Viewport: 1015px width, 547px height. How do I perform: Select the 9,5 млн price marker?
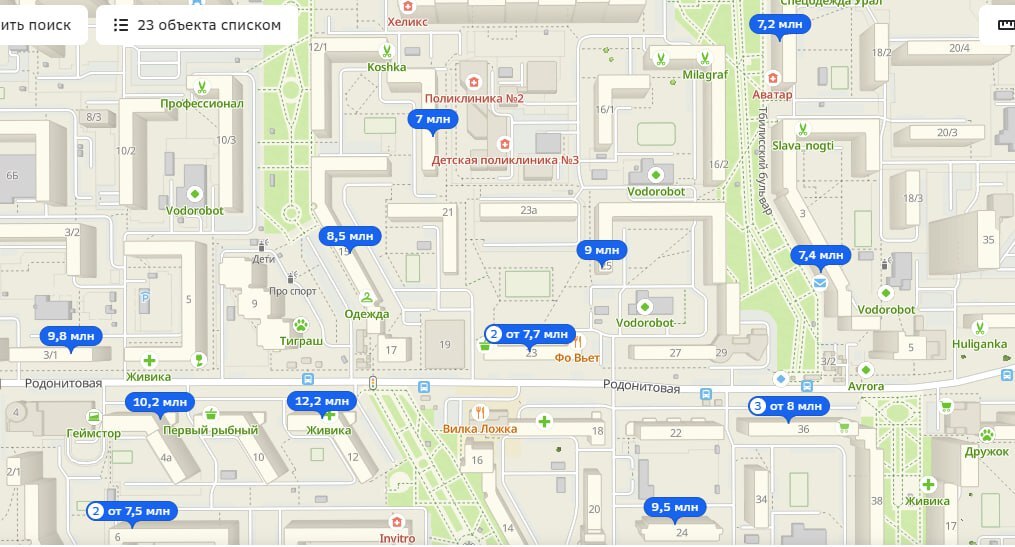[x=674, y=507]
